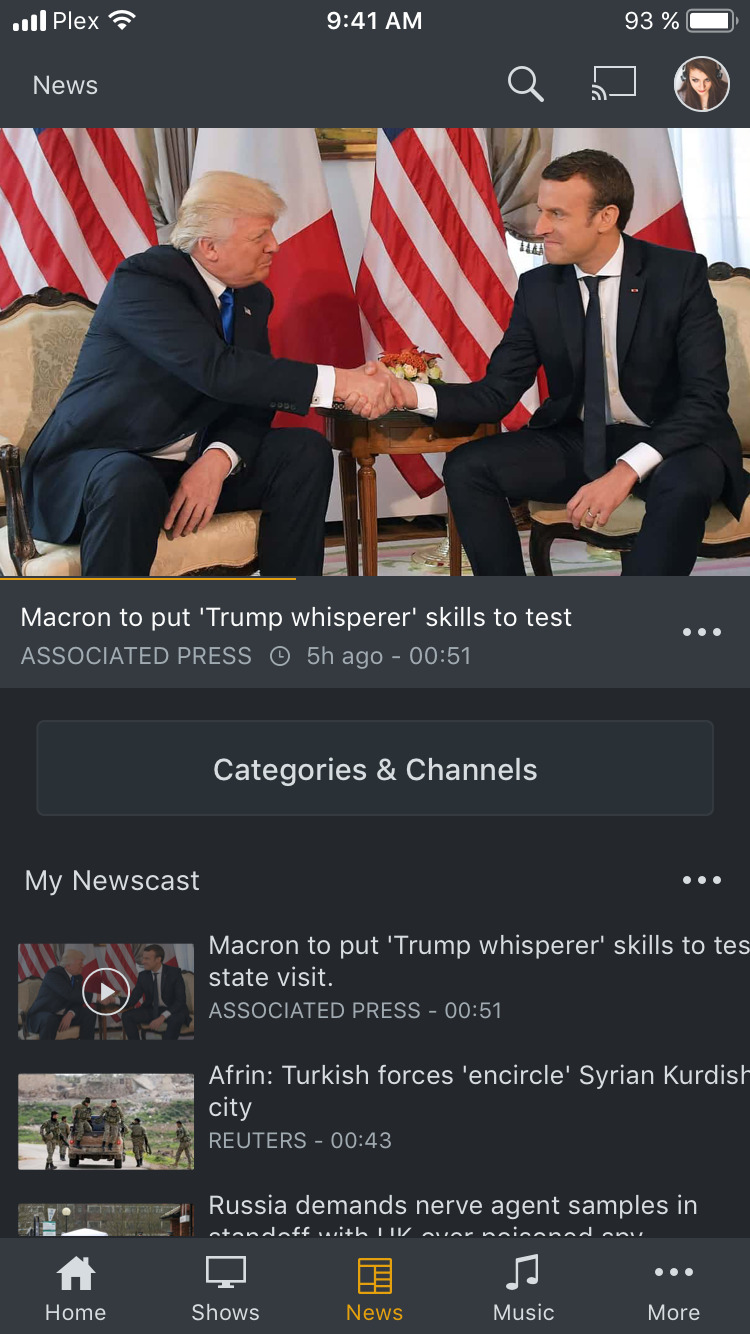Switch to the Music tab
Screen dimensions: 750x1334
[x=523, y=1290]
